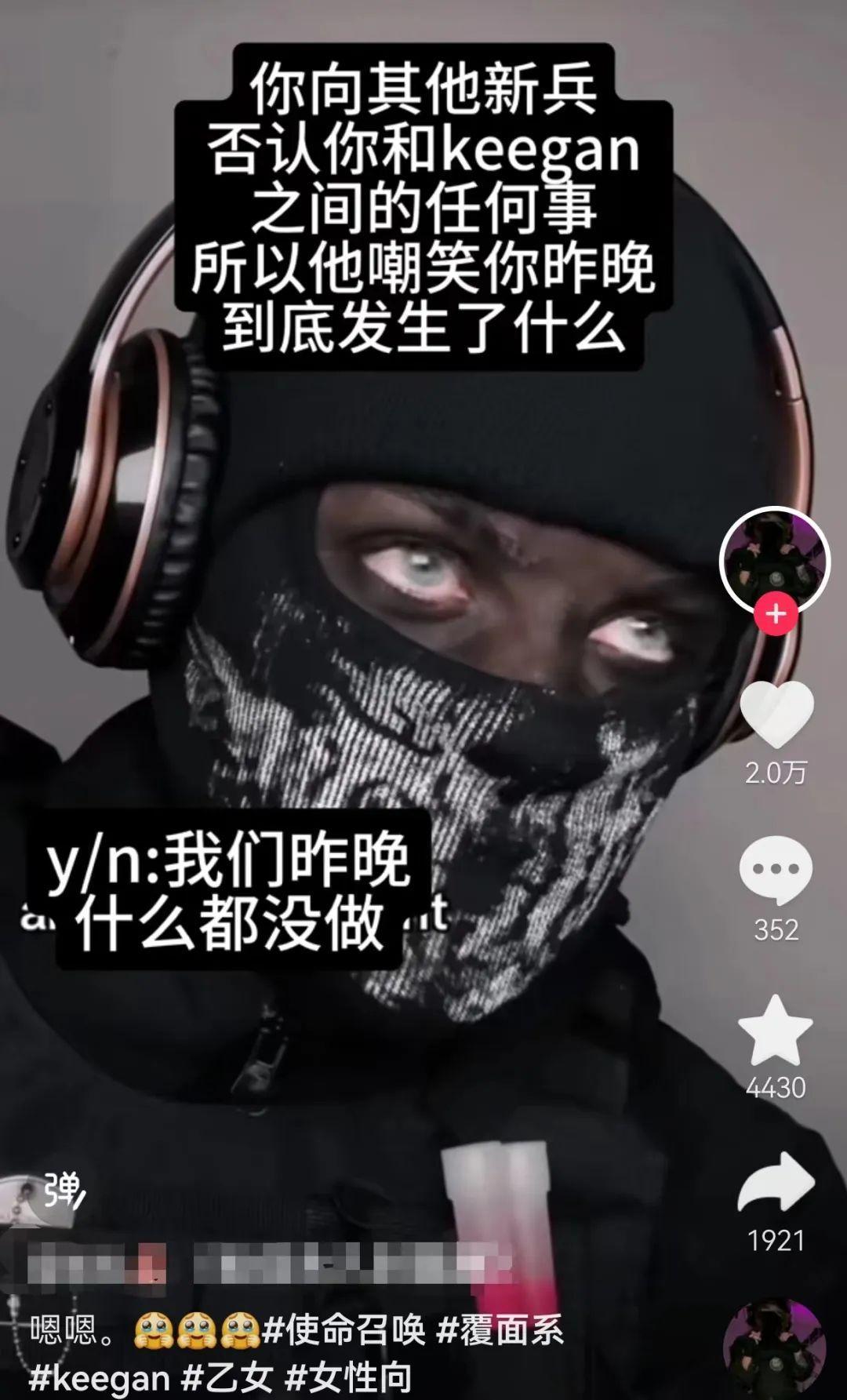Open the creator's profile avatar
The height and width of the screenshot is (1400, 847).
pyautogui.click(x=775, y=559)
